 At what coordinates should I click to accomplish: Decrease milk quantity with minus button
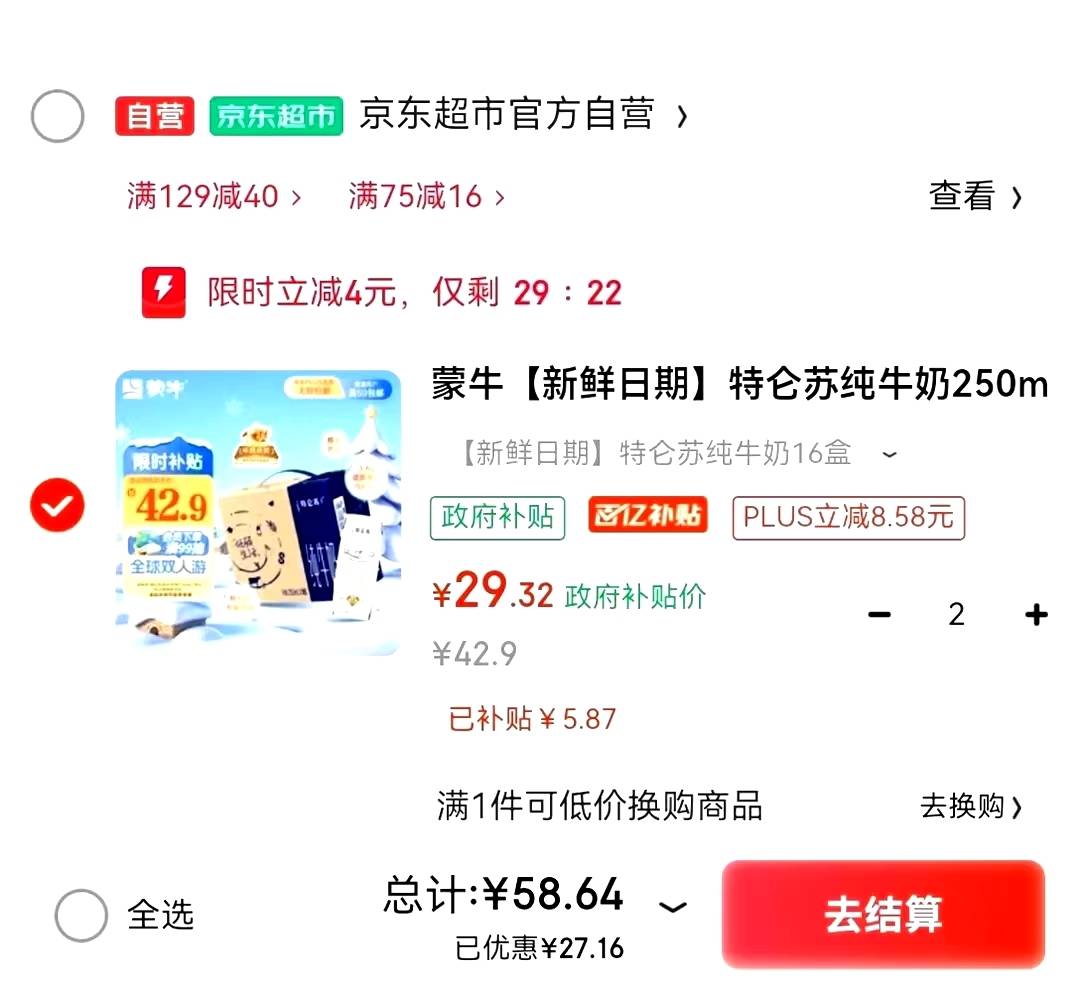coord(879,614)
